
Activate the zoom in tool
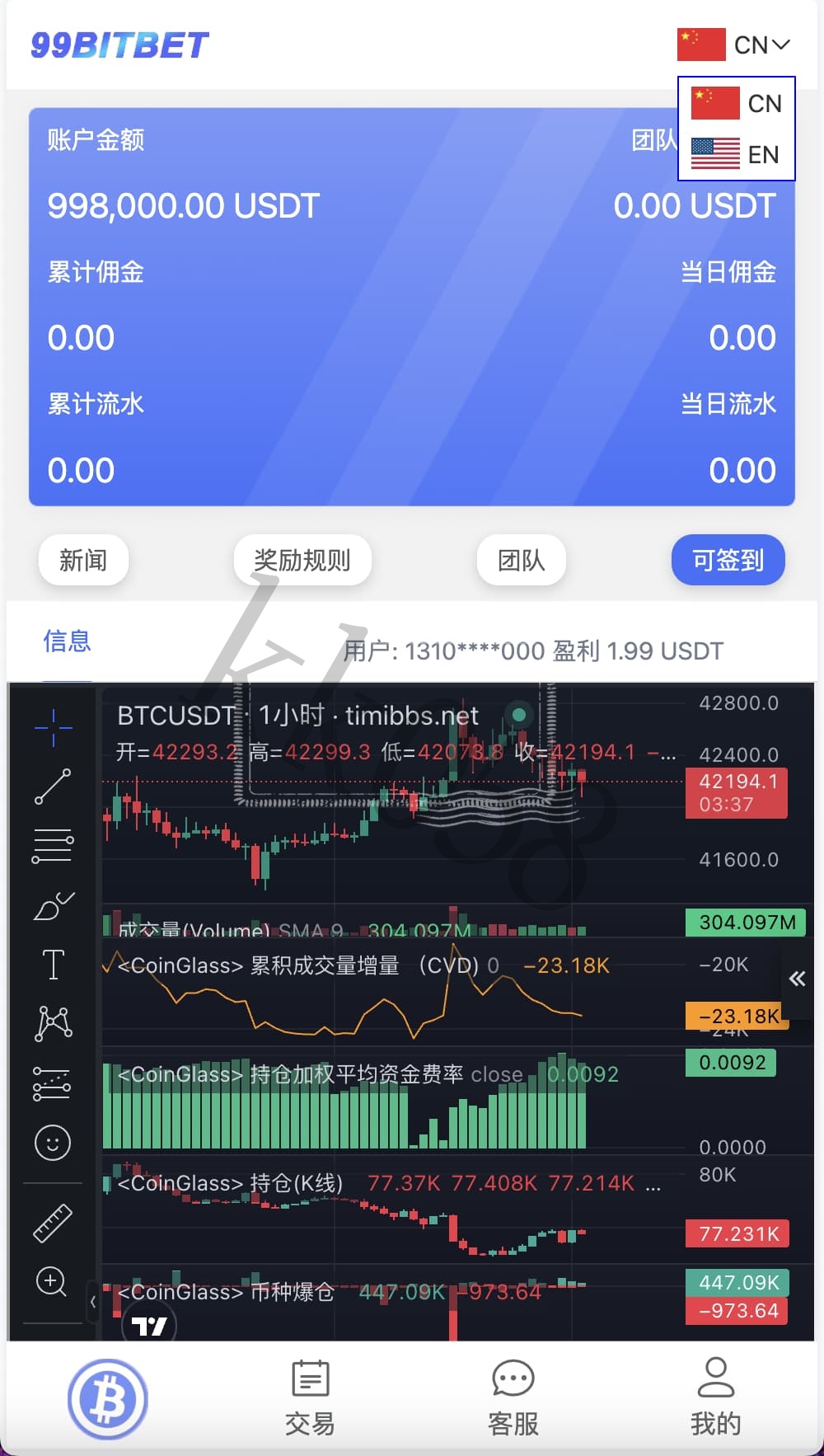click(52, 1282)
